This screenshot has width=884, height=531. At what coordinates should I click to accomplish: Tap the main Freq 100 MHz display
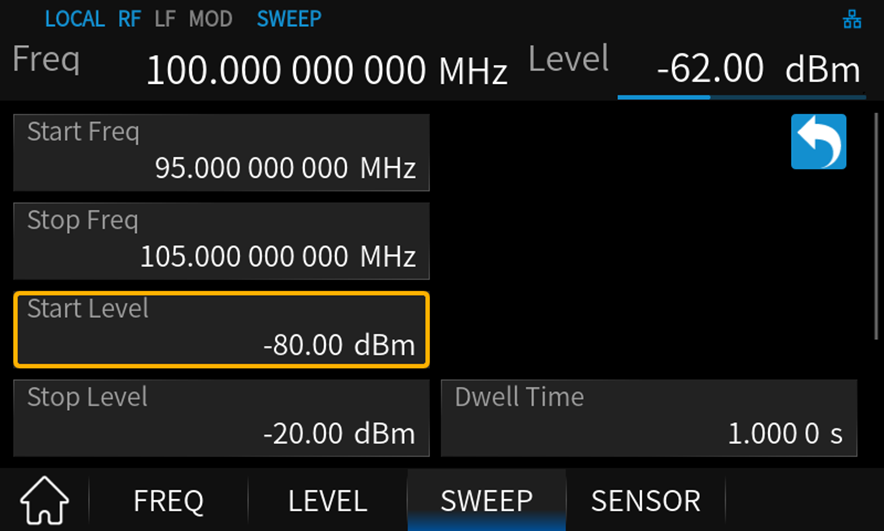click(327, 70)
